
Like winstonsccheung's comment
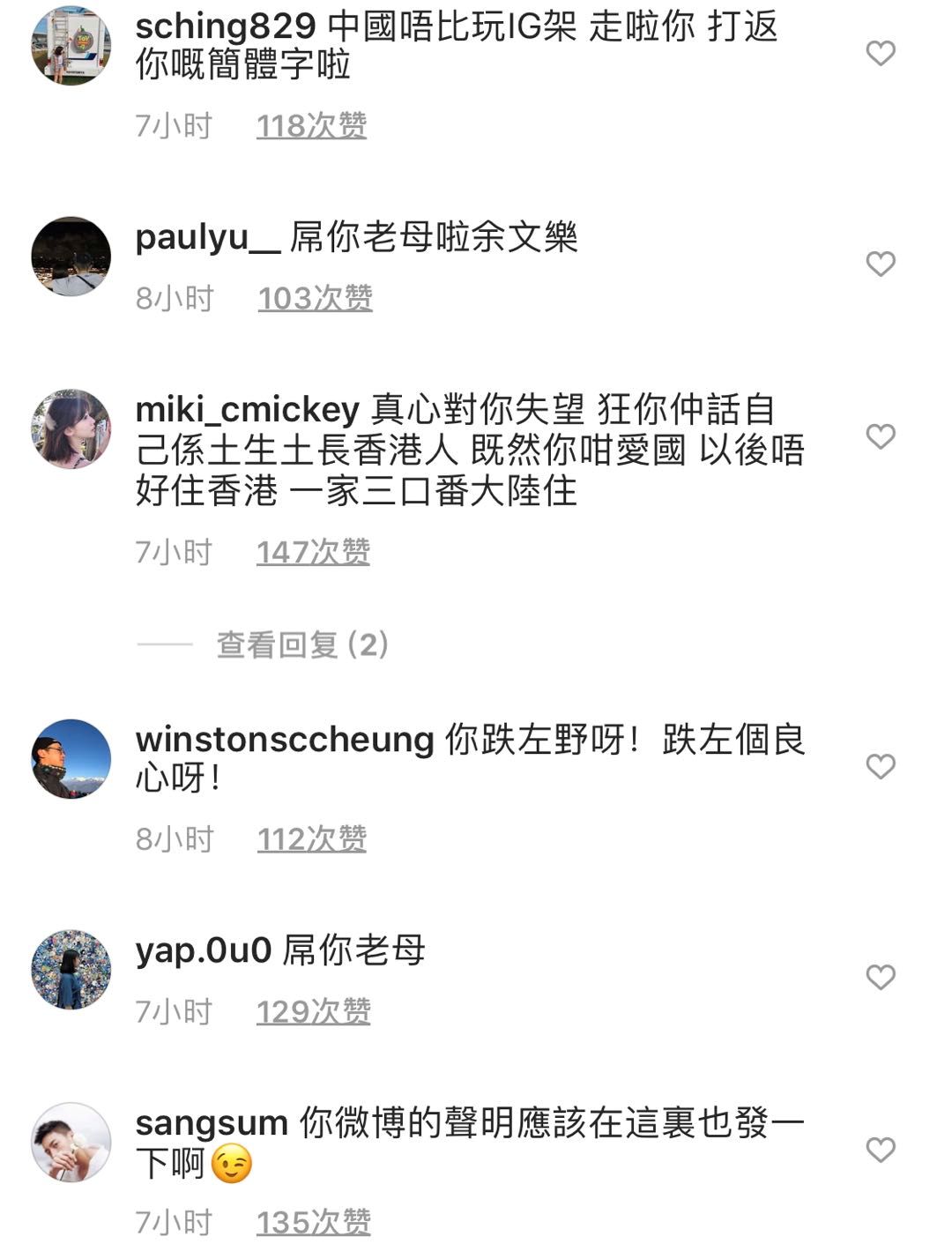point(880,766)
